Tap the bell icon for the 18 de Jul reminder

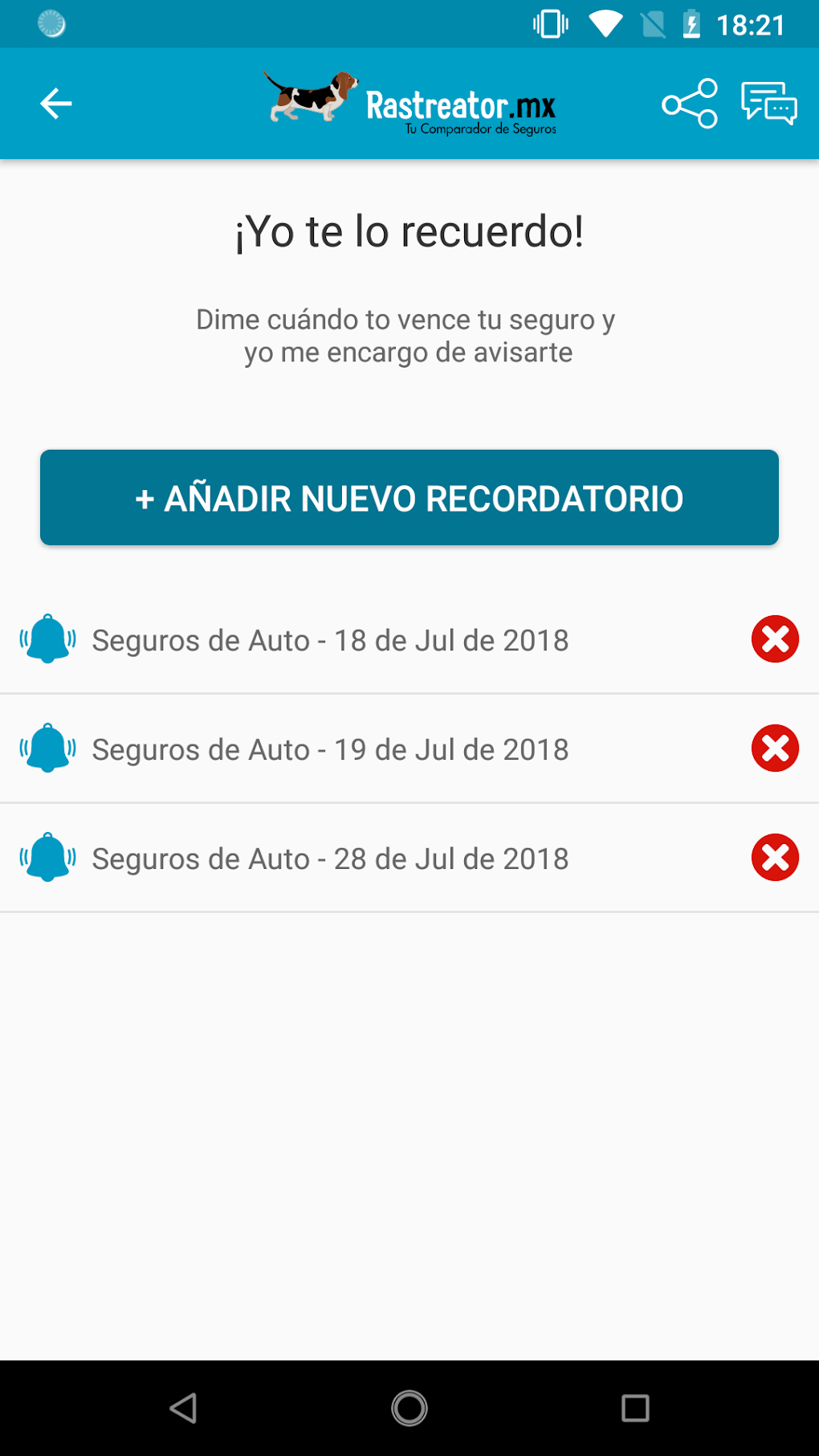click(47, 638)
